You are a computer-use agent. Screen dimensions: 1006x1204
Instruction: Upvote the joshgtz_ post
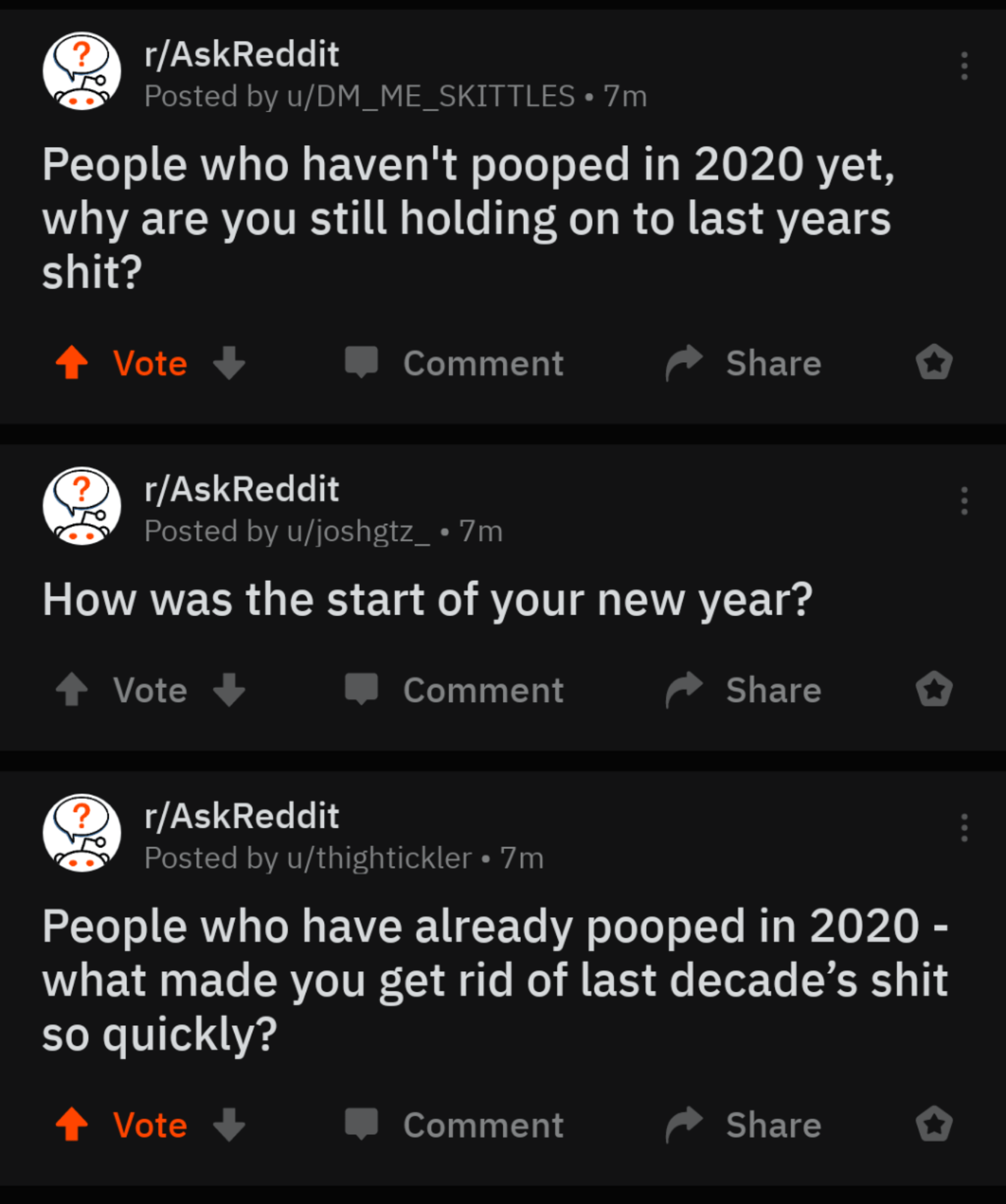tap(72, 689)
